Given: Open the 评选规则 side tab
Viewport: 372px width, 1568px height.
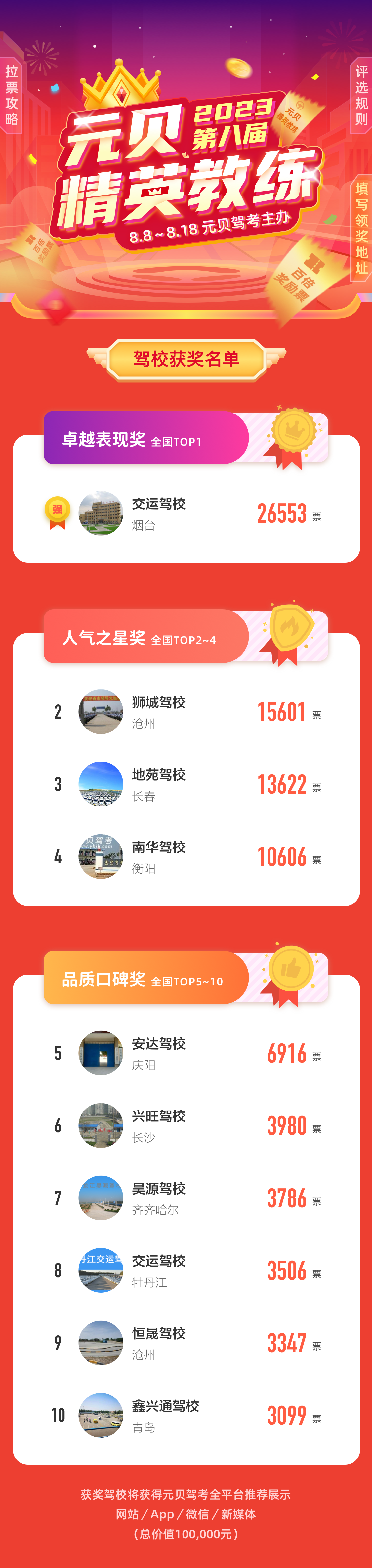Looking at the screenshot, I should pos(361,95).
